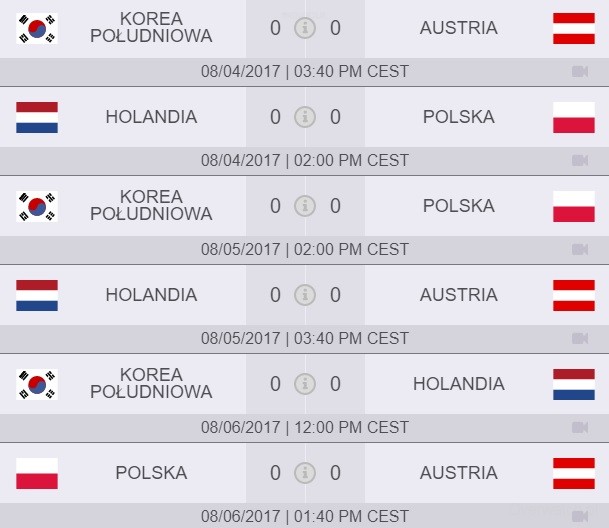Open info for Korea Południowa vs Holandia
This screenshot has width=609, height=528.
tap(305, 384)
